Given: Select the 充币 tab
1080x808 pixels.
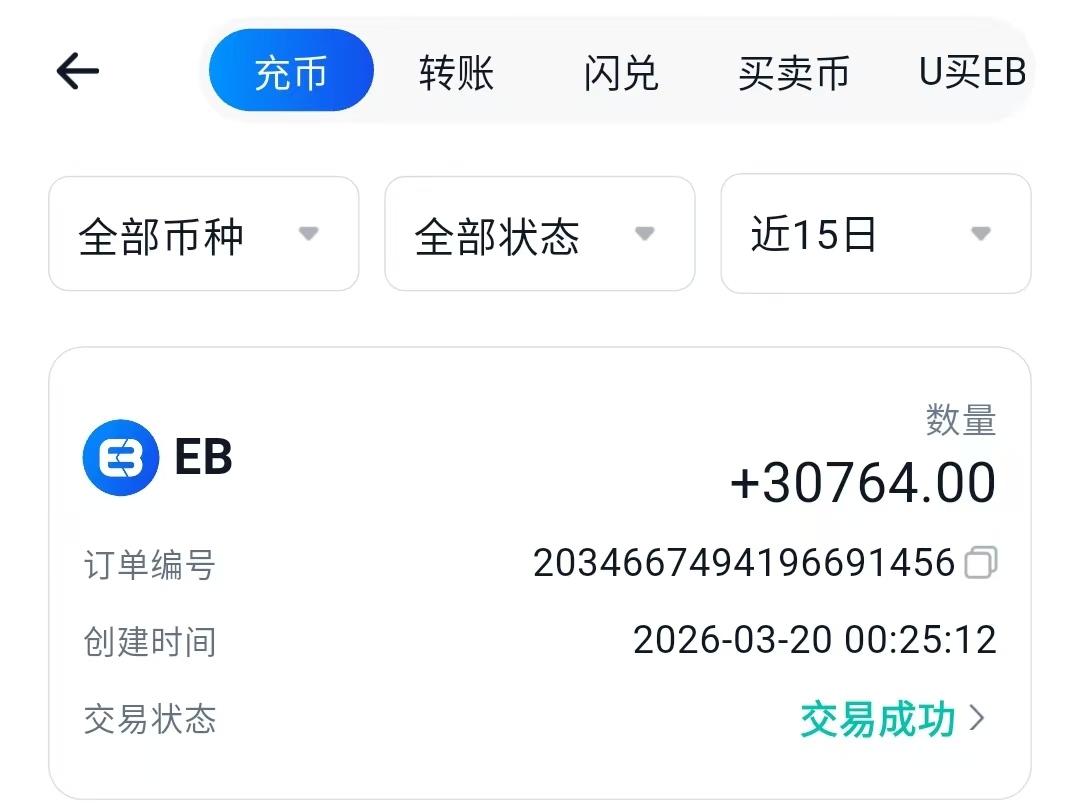Looking at the screenshot, I should (291, 72).
